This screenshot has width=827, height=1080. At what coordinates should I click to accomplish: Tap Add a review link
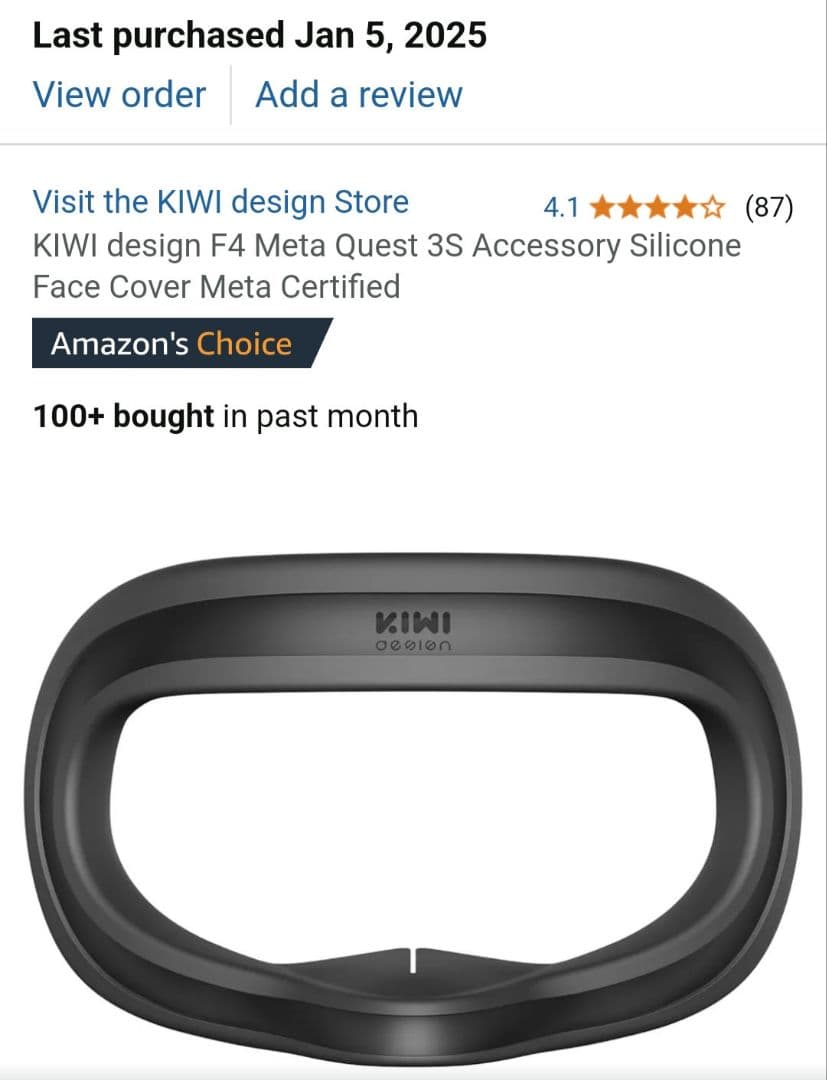[359, 95]
